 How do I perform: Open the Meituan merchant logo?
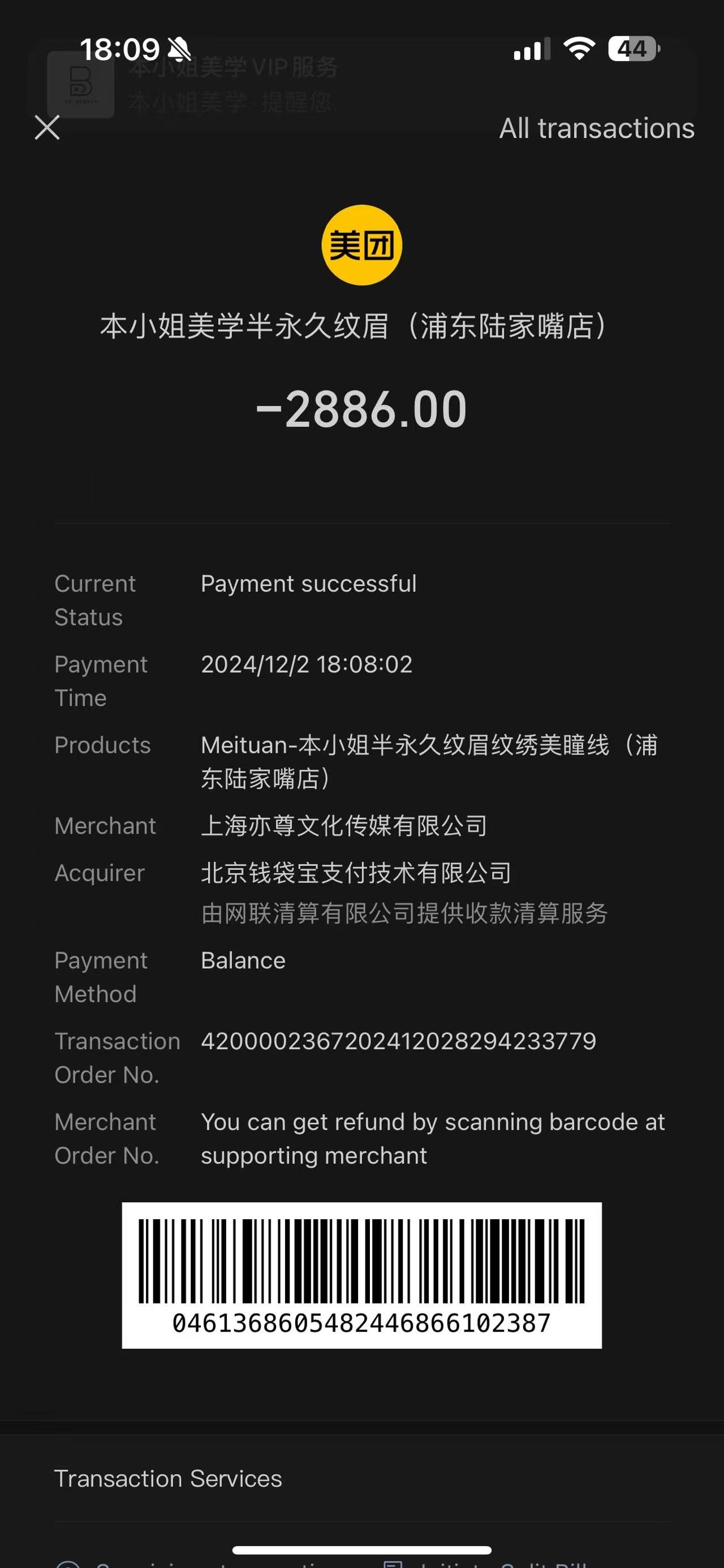point(361,245)
